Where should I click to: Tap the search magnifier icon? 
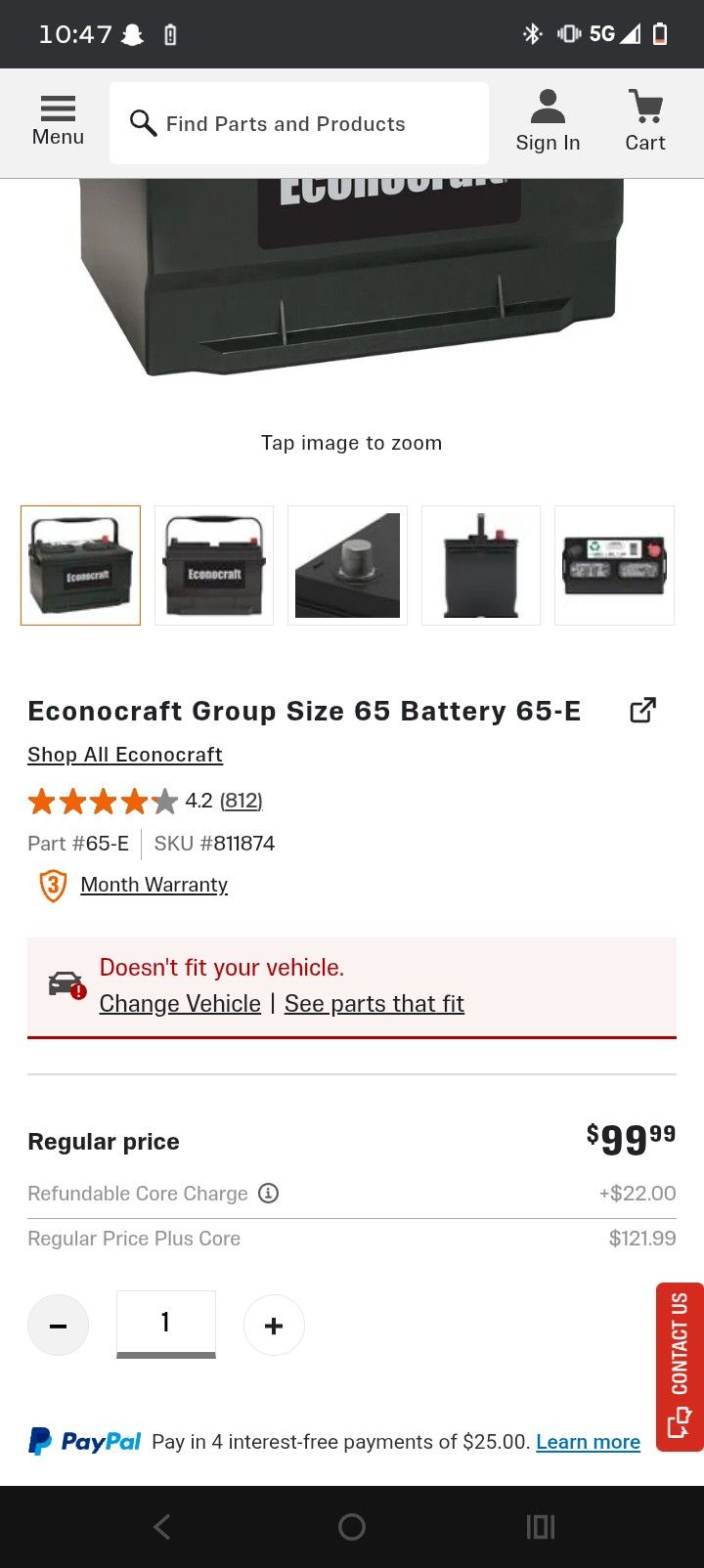coord(143,123)
